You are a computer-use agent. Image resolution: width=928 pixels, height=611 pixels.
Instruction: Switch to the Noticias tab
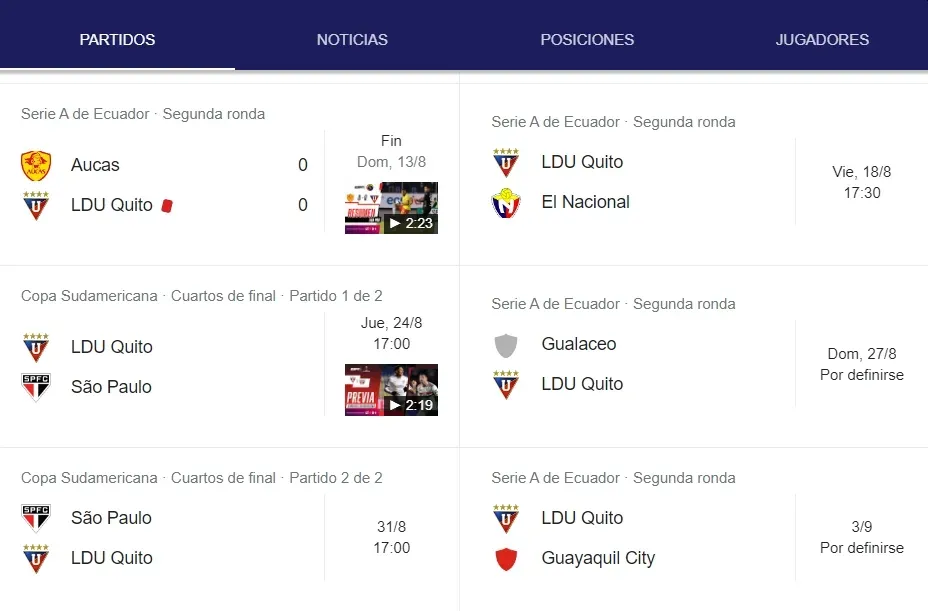point(352,40)
